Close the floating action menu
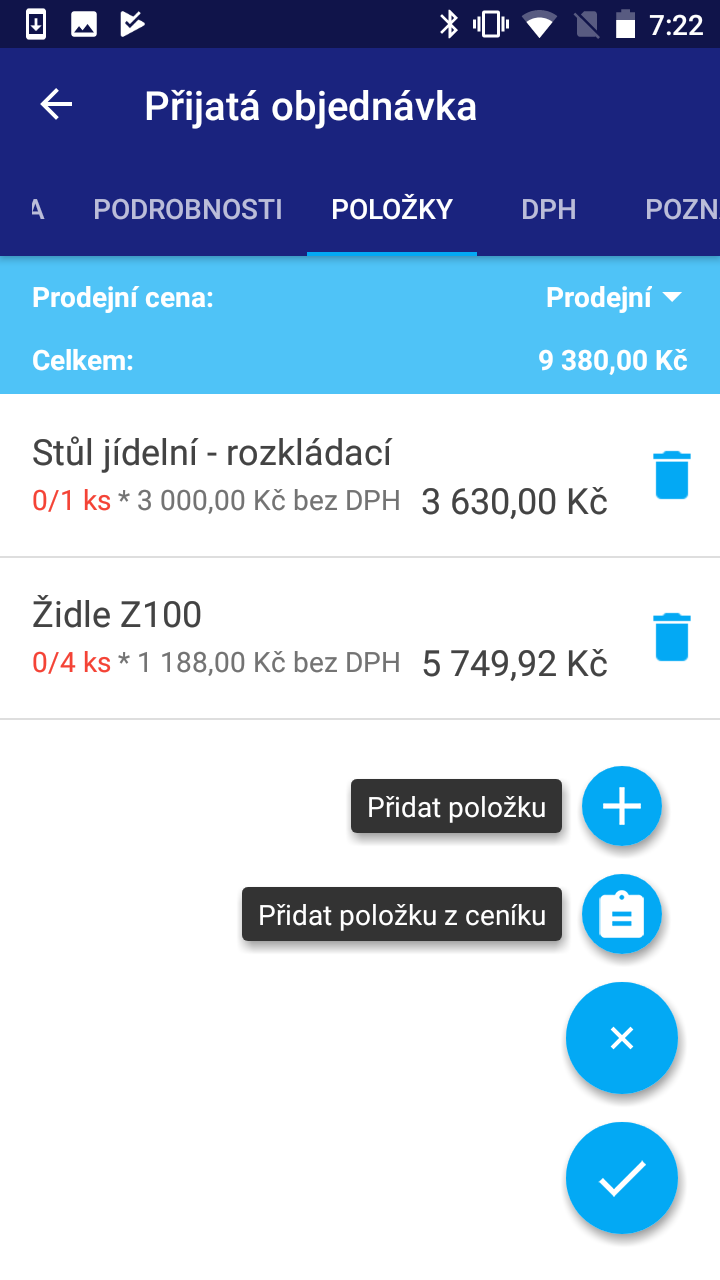Viewport: 720px width, 1280px height. [622, 1038]
